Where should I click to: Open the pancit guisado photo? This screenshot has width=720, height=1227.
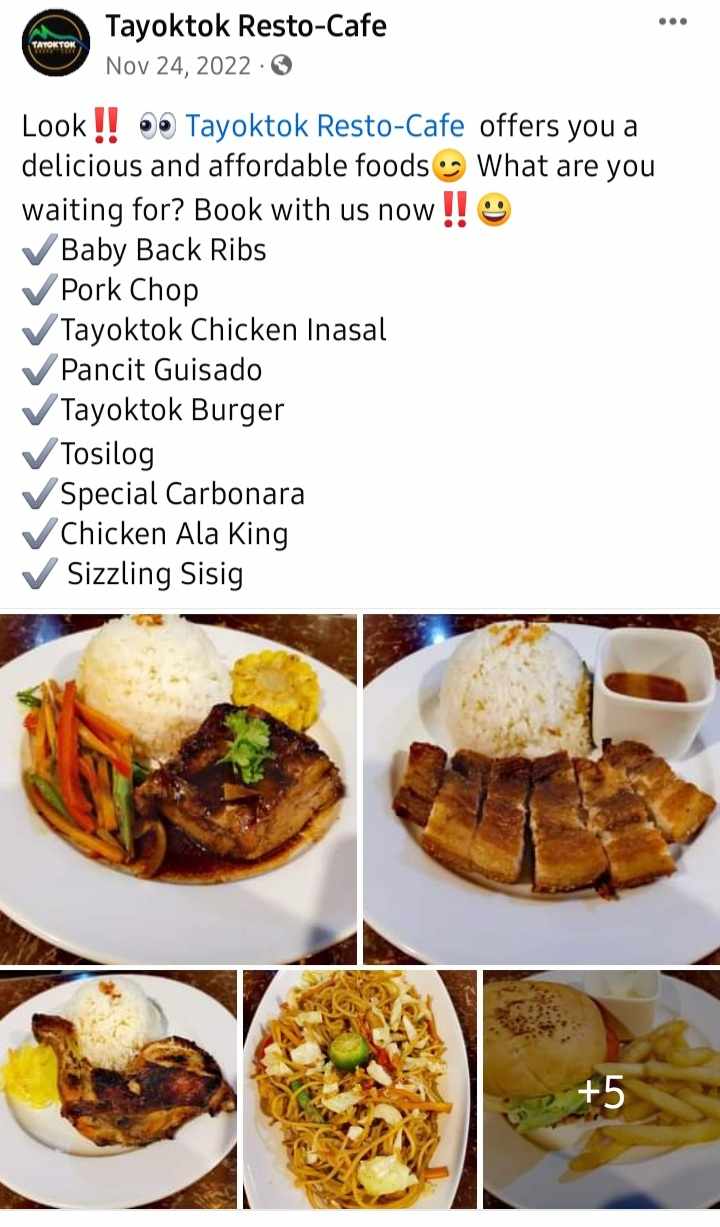pos(359,1088)
